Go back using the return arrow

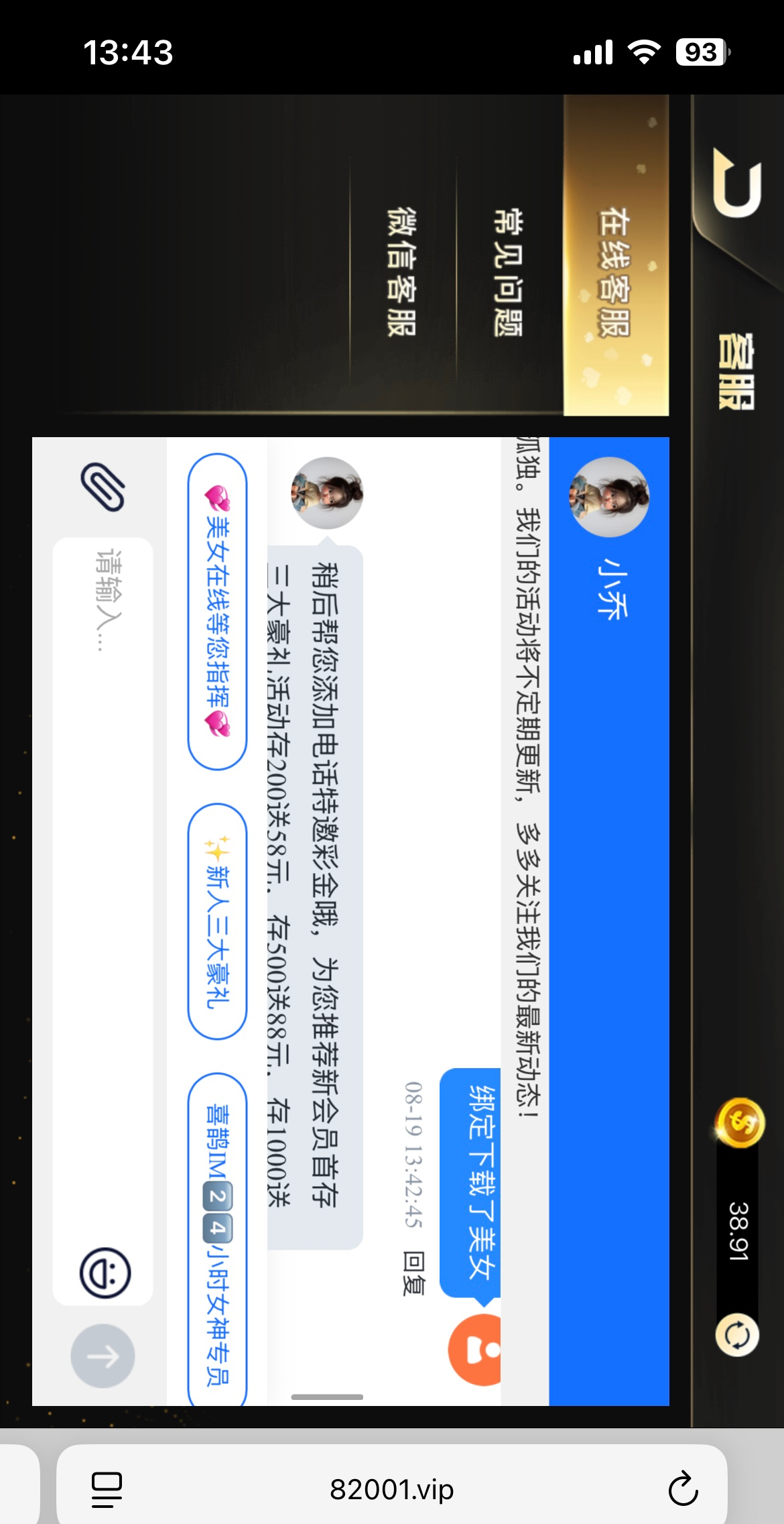(737, 182)
